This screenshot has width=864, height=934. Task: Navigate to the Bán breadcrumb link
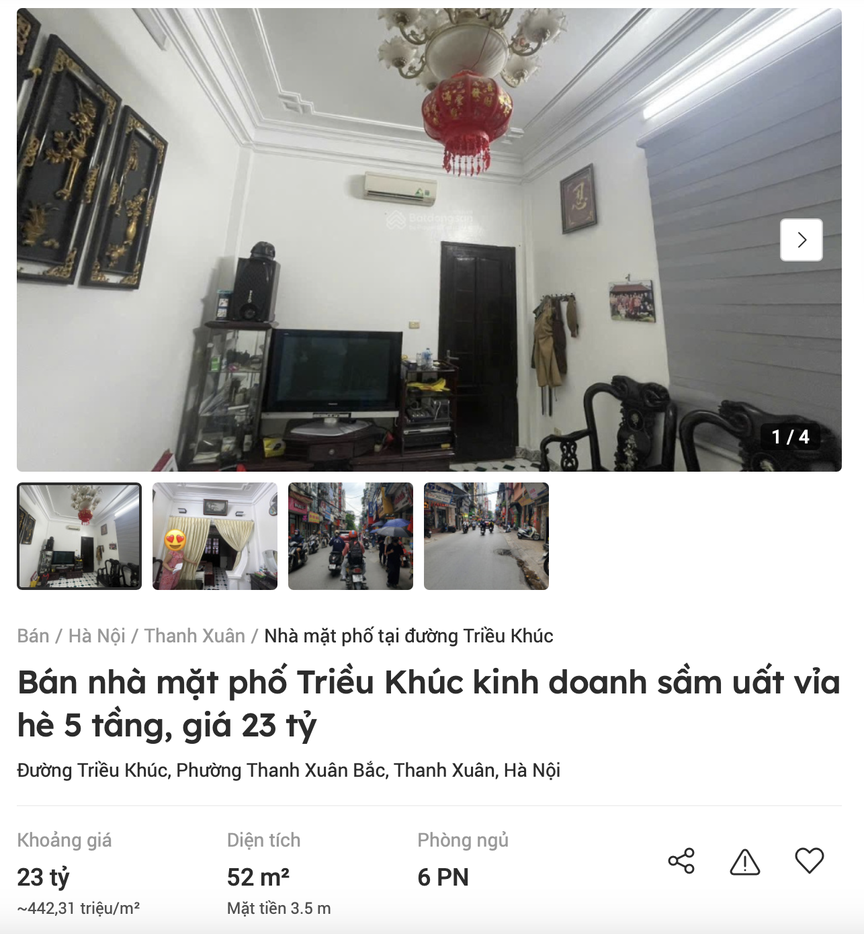point(31,635)
